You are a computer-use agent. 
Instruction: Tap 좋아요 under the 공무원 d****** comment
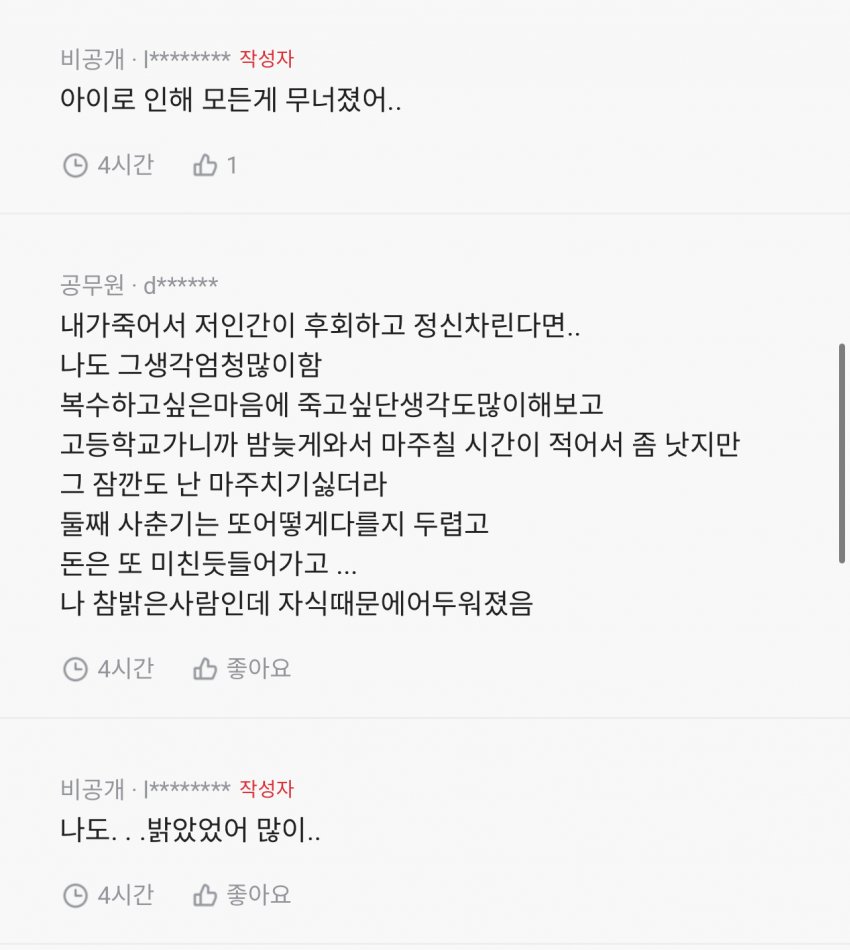point(241,668)
